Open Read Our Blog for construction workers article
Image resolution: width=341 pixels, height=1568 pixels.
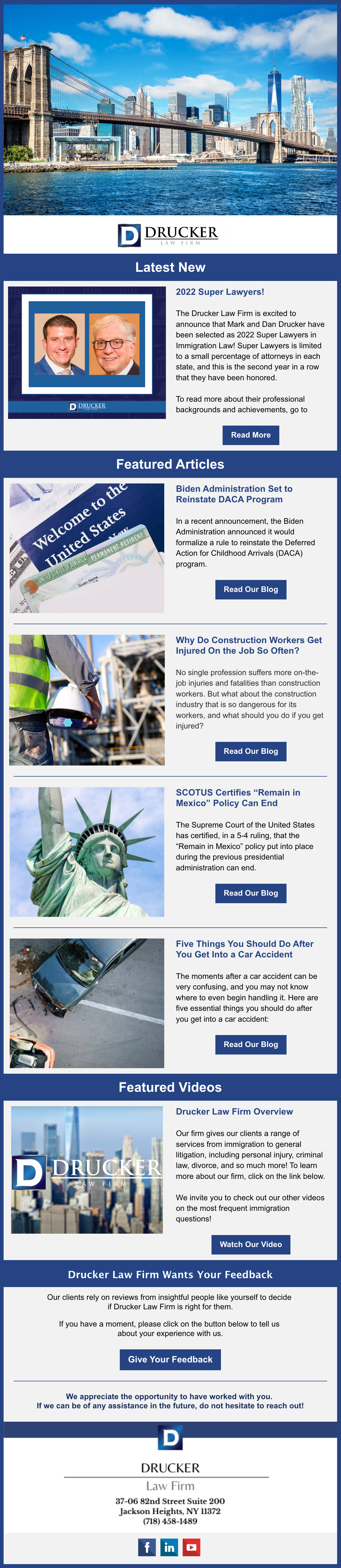click(x=250, y=751)
